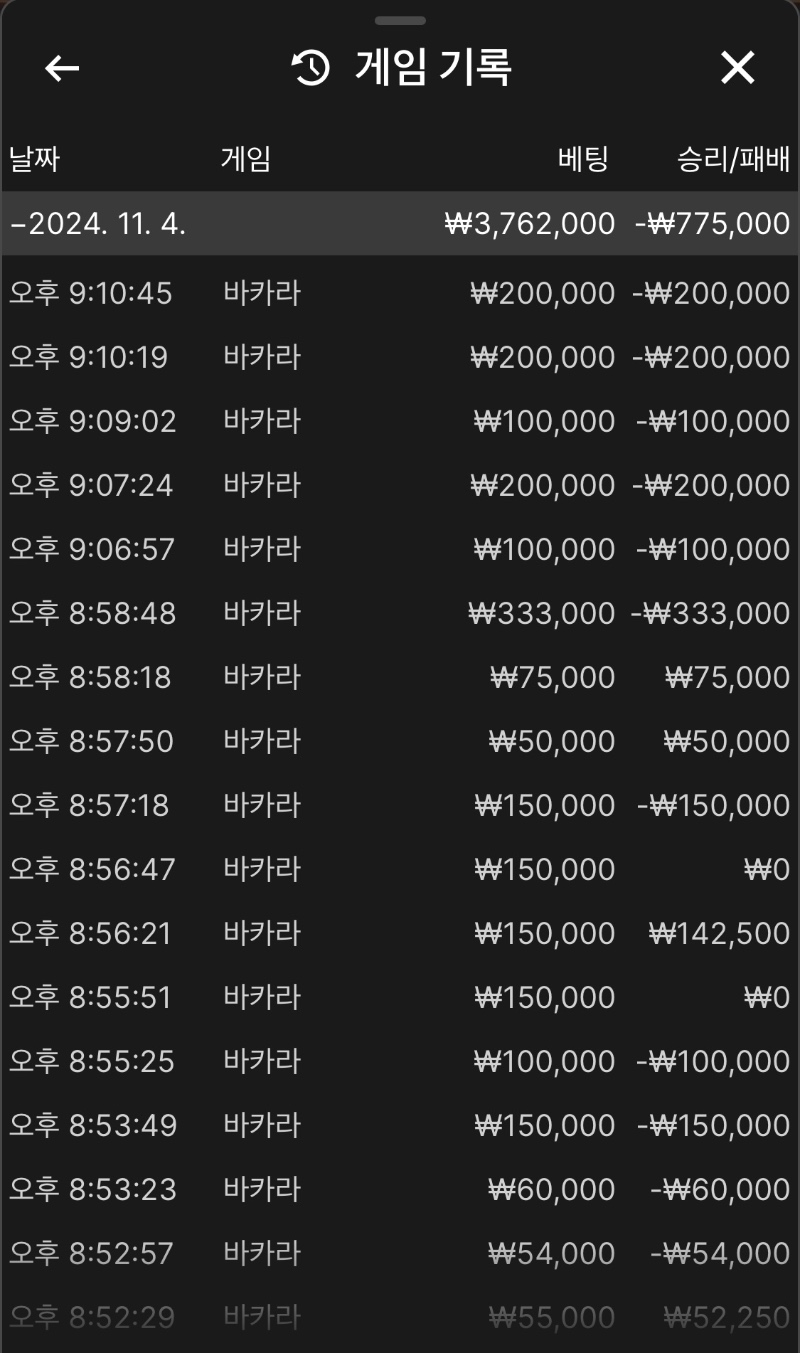Image resolution: width=800 pixels, height=1353 pixels.
Task: View the round played at 9:09:02
Action: coord(400,421)
